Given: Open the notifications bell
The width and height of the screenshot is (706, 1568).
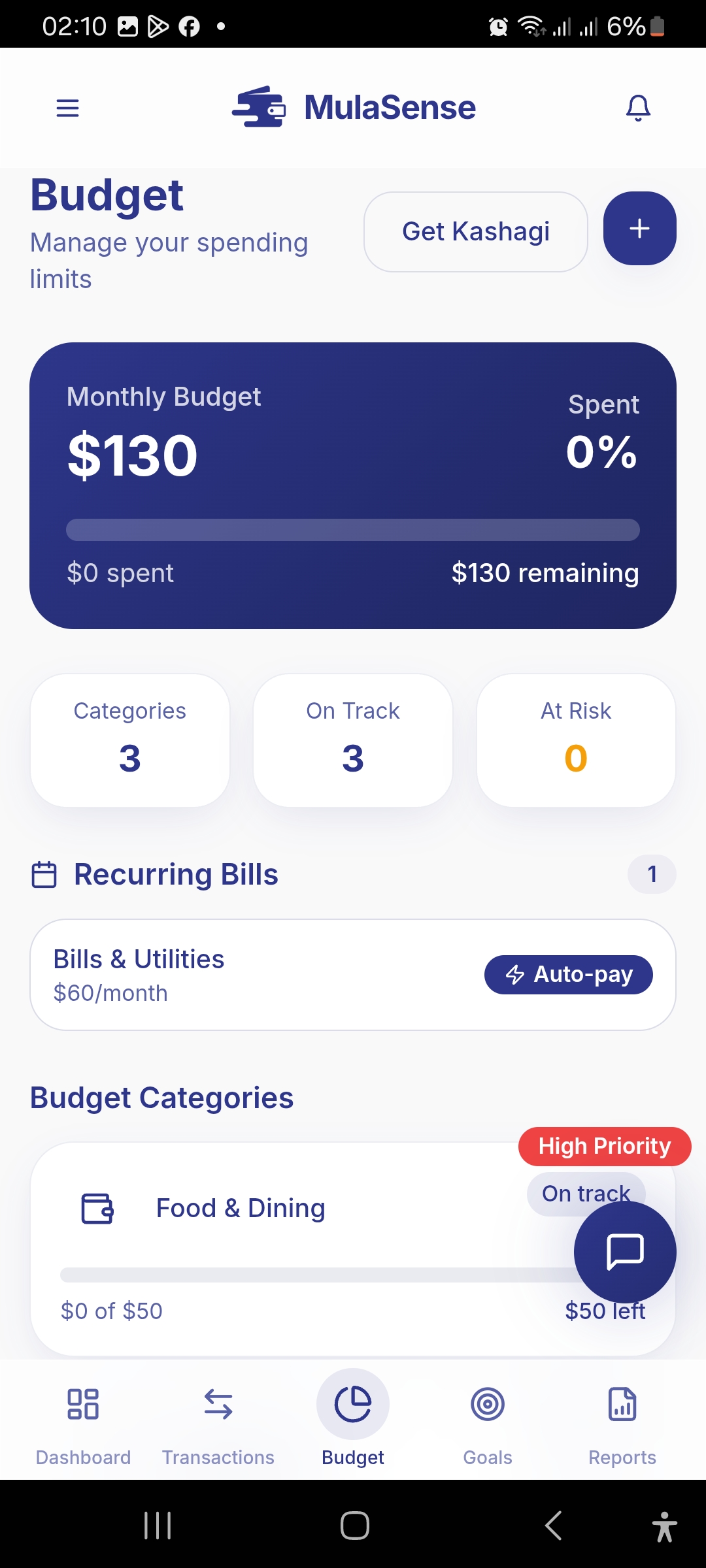Looking at the screenshot, I should coord(638,108).
